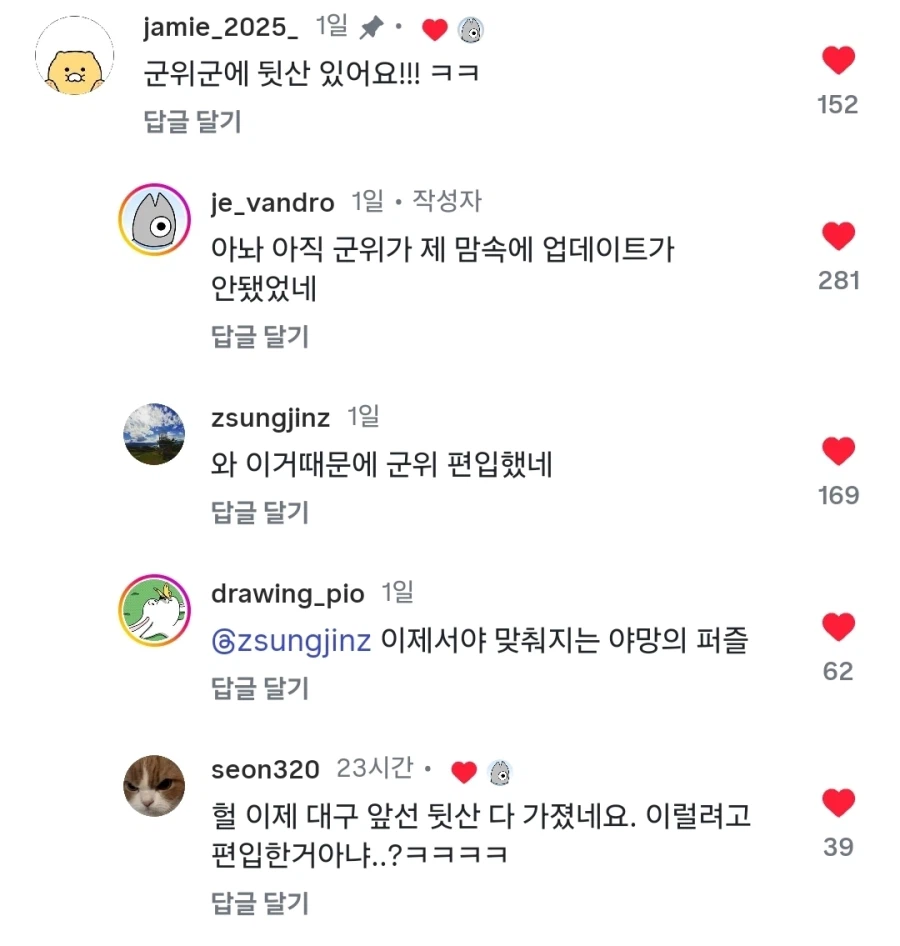Screen dimensions: 900x946
Task: Click the 152 like count on jamie_2025_'s comment
Action: [837, 103]
